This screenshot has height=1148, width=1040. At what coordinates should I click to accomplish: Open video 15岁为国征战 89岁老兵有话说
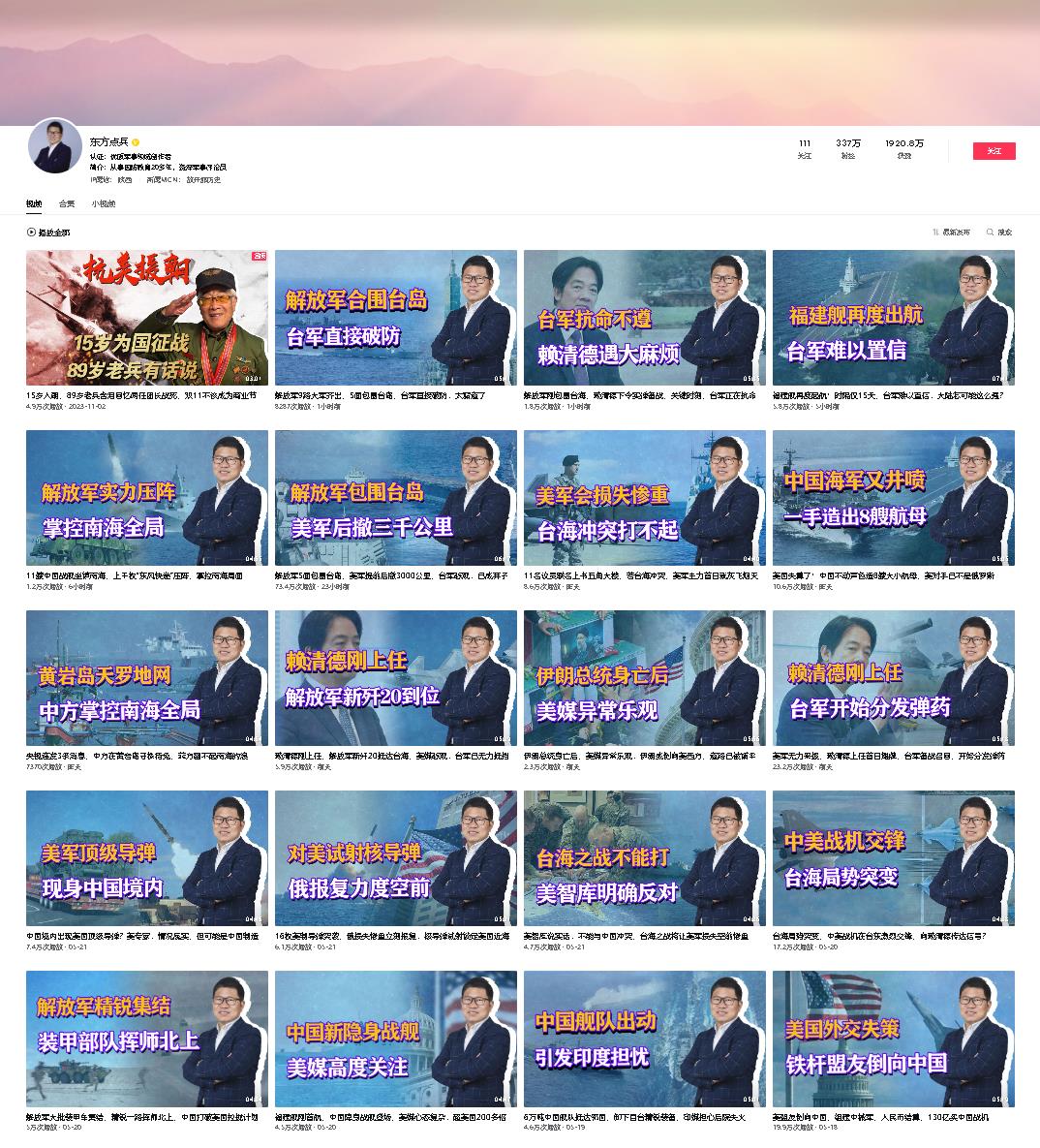click(147, 318)
